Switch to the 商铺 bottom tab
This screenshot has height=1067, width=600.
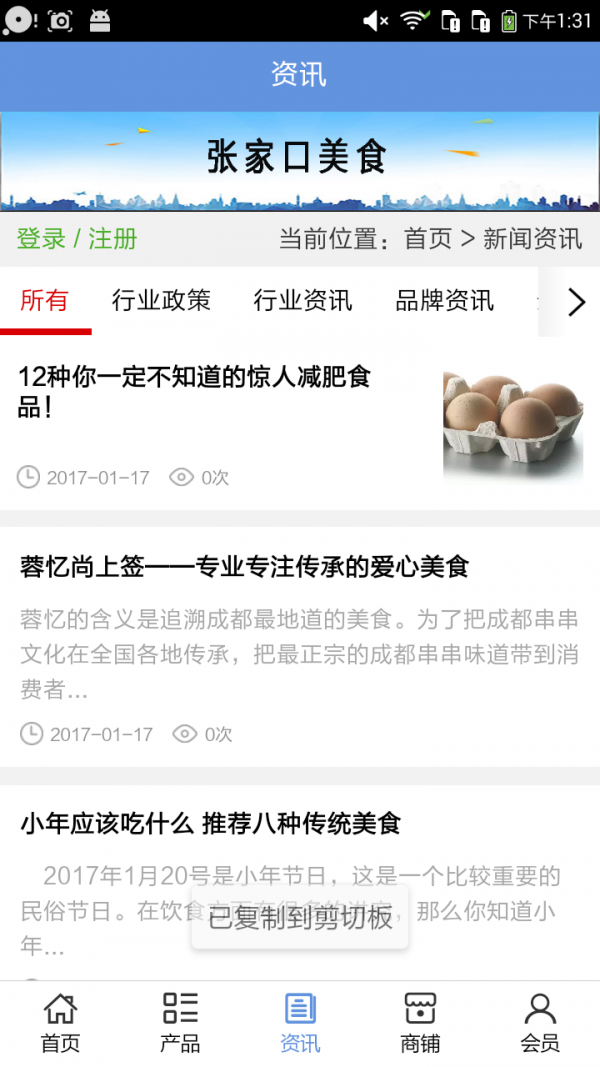420,1023
